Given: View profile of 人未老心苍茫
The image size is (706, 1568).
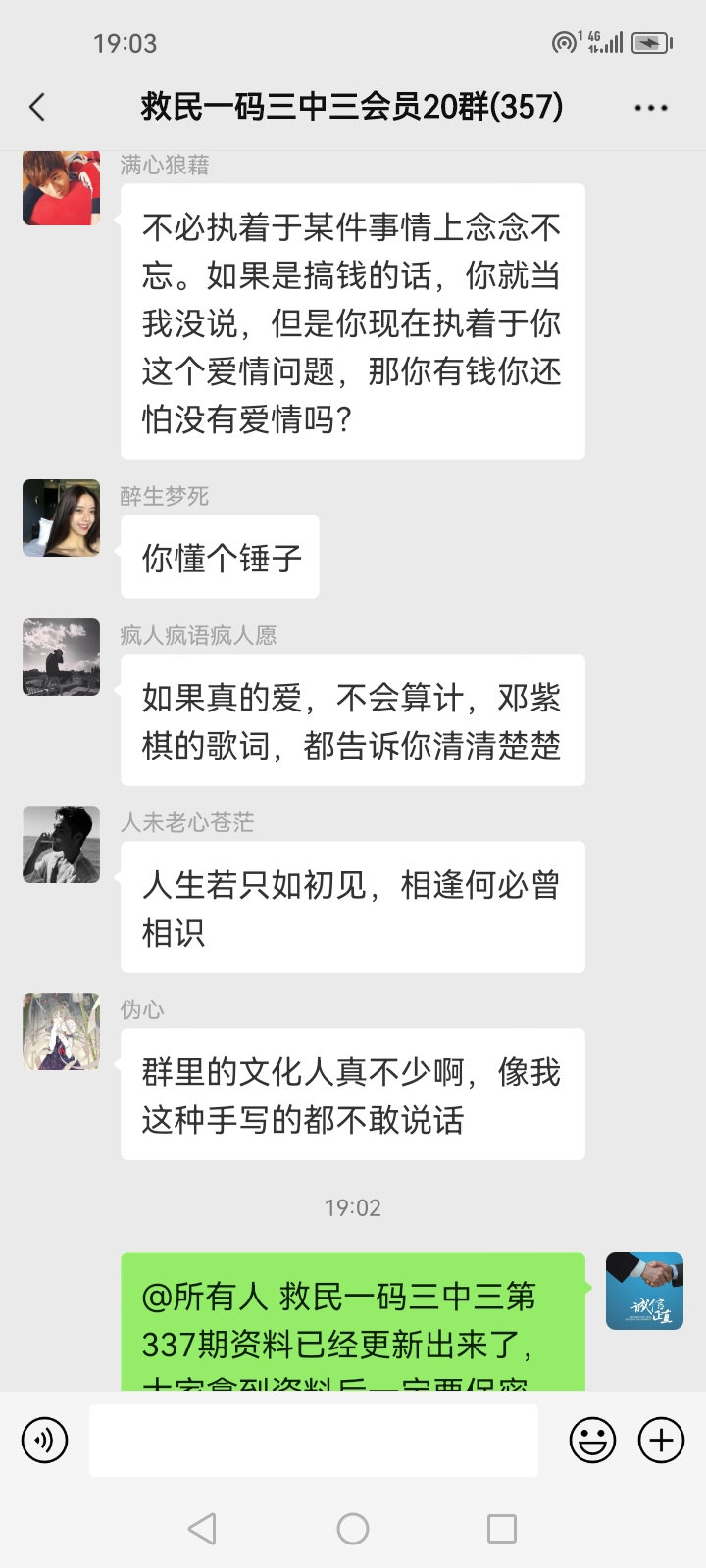Looking at the screenshot, I should (x=62, y=844).
